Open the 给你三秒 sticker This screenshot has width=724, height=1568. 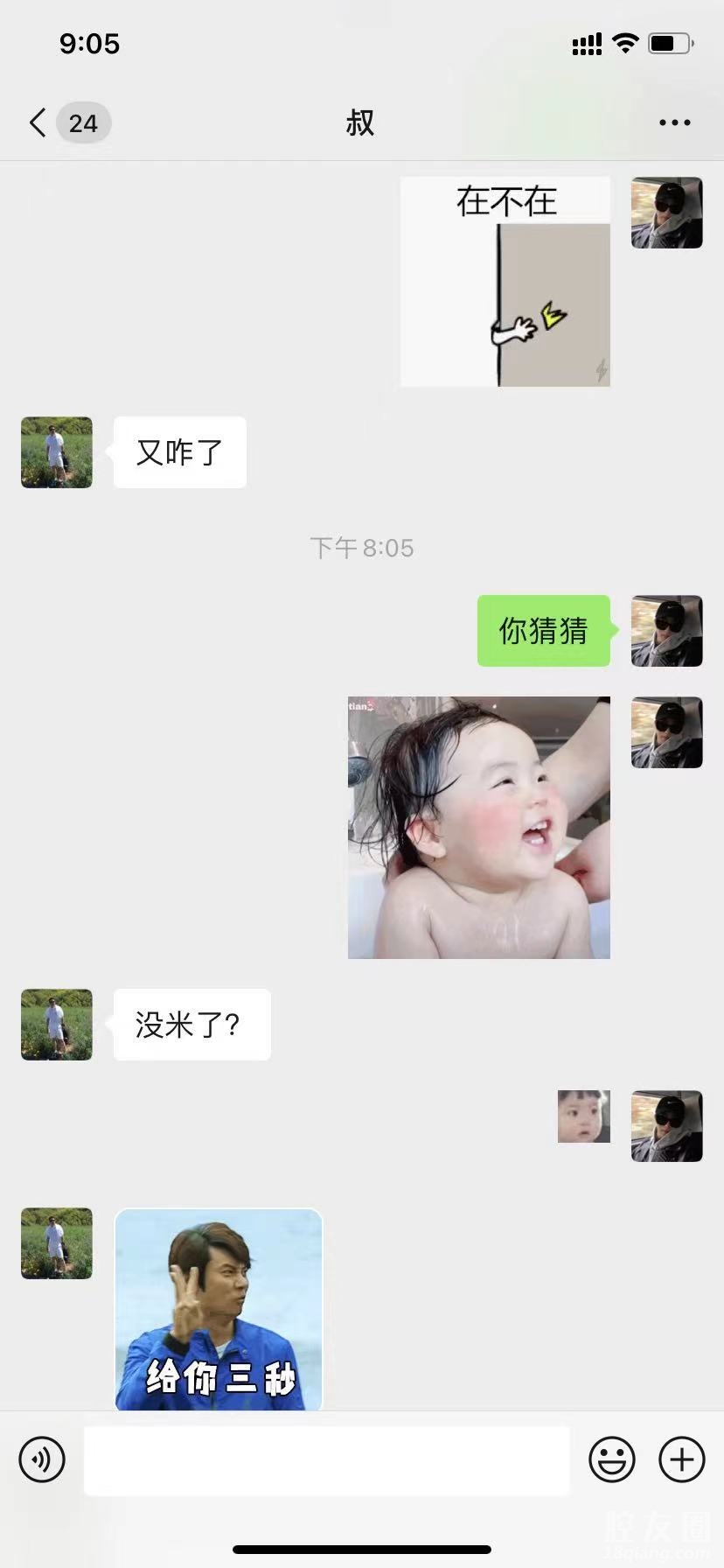219,1309
